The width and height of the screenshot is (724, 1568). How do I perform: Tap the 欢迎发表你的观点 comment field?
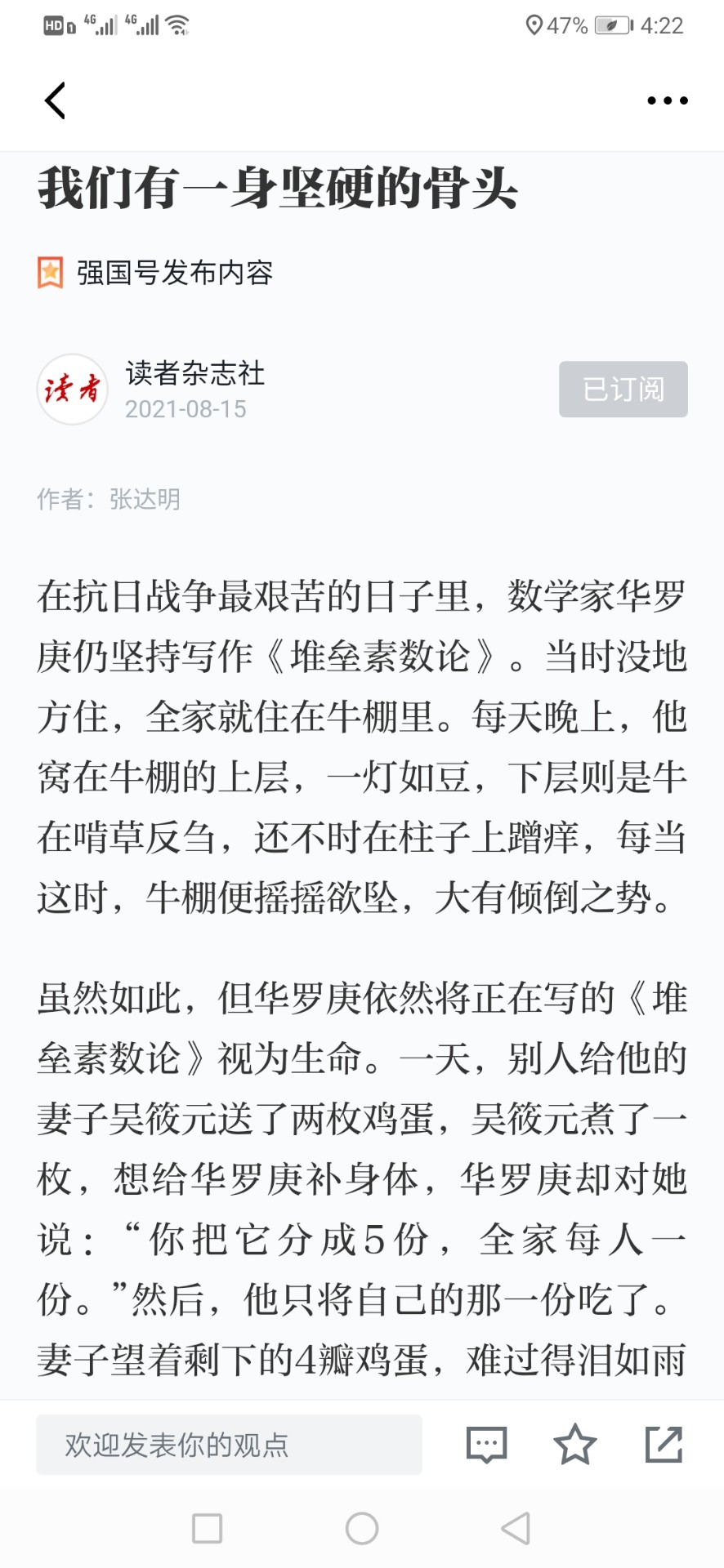click(x=229, y=1444)
